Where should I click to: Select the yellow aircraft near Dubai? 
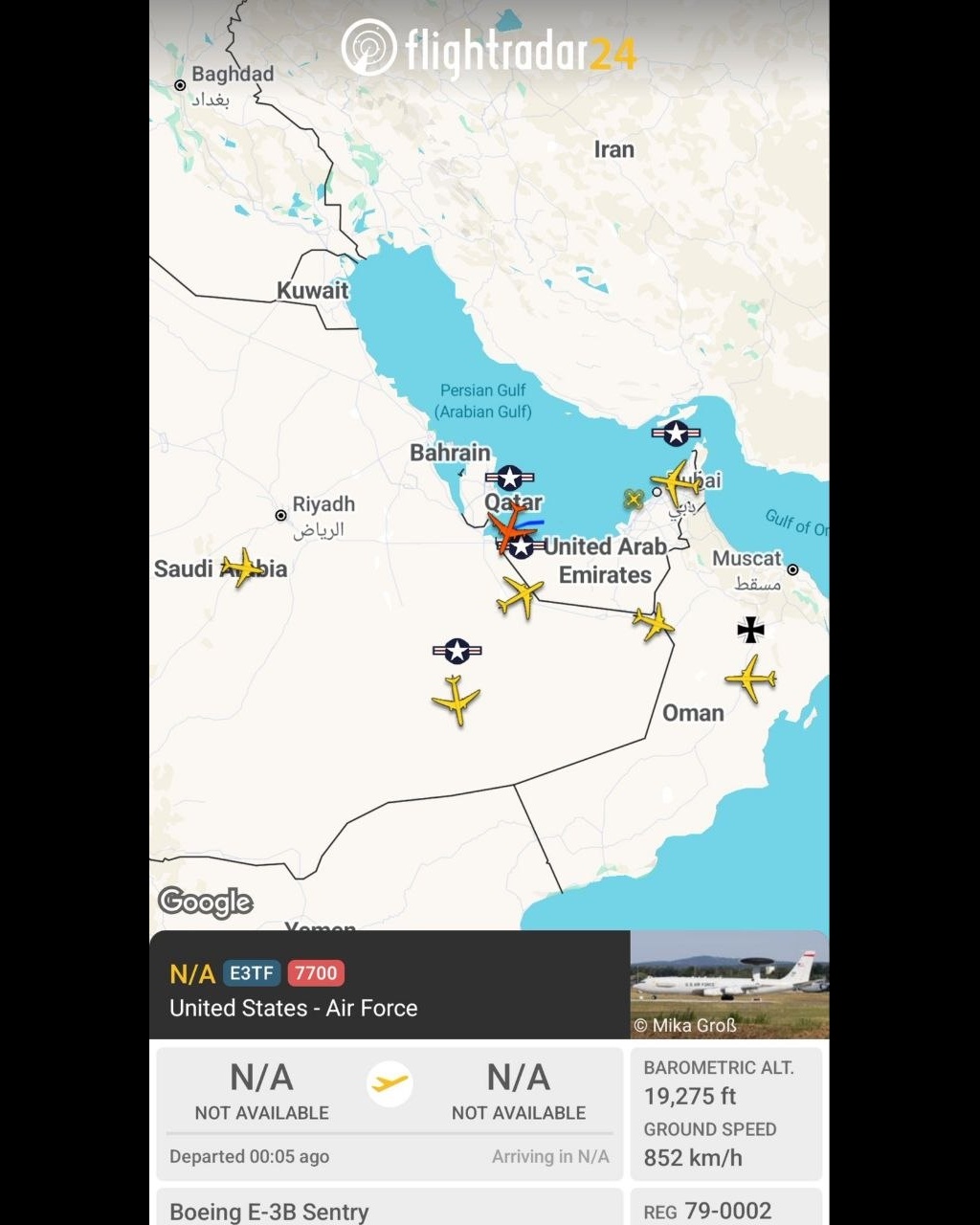click(675, 482)
